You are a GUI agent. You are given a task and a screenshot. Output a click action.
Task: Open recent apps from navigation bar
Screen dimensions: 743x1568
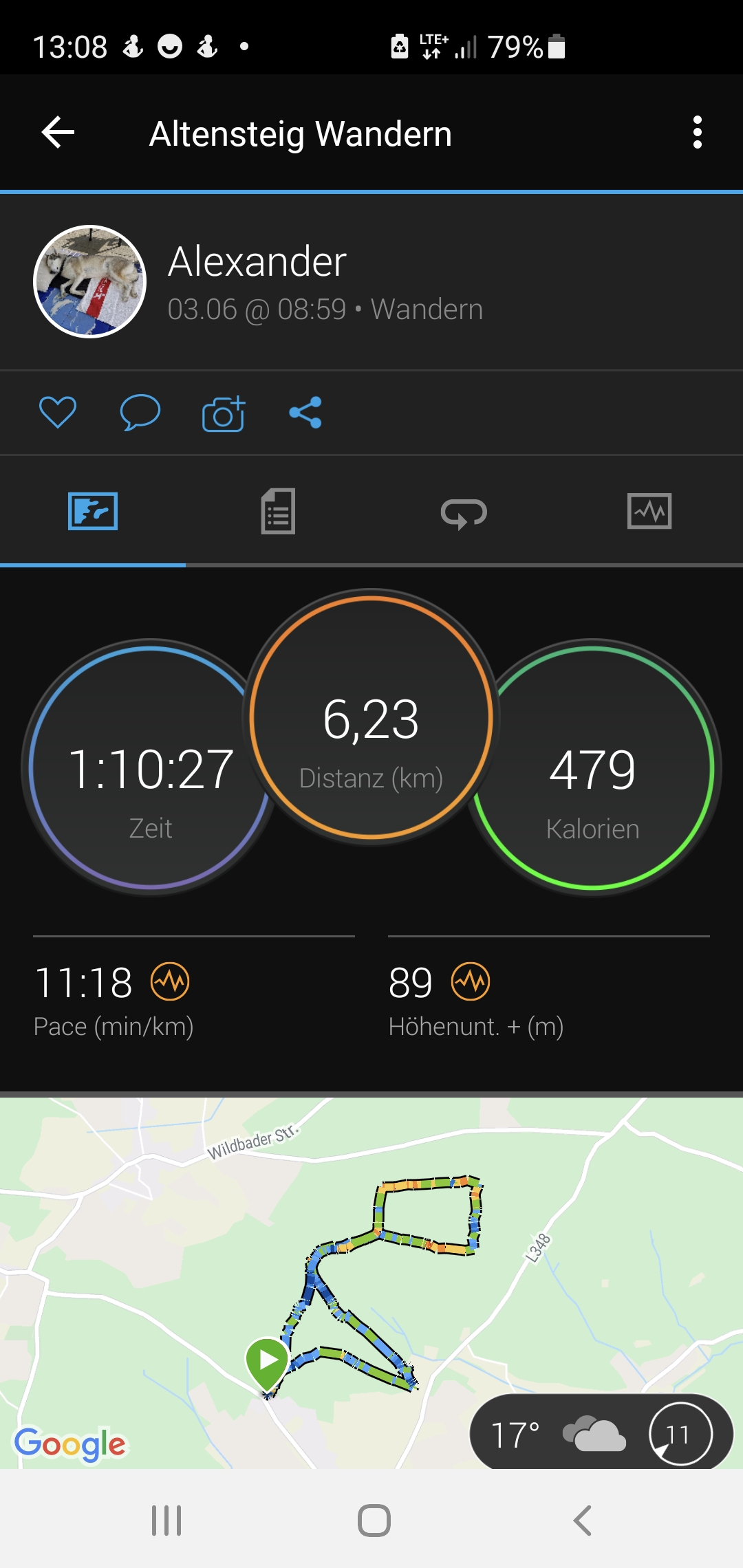[x=166, y=1521]
